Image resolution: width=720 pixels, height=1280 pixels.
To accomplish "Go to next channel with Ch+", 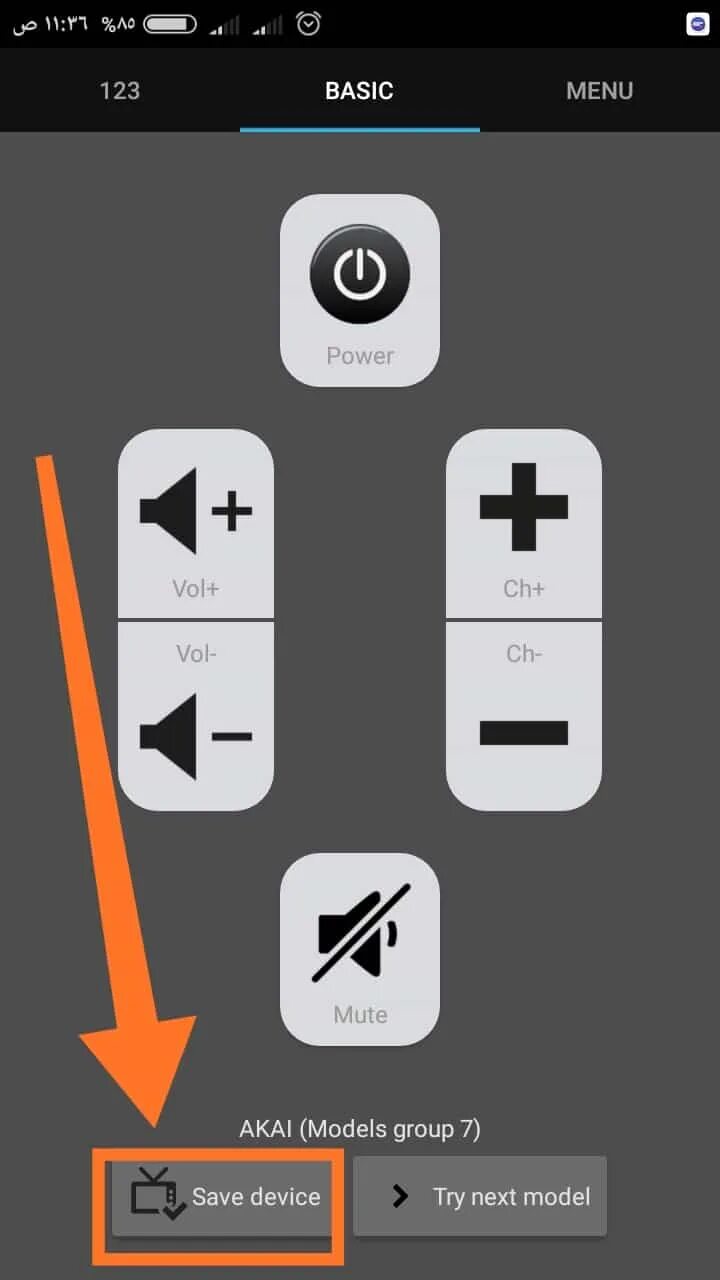I will (524, 524).
